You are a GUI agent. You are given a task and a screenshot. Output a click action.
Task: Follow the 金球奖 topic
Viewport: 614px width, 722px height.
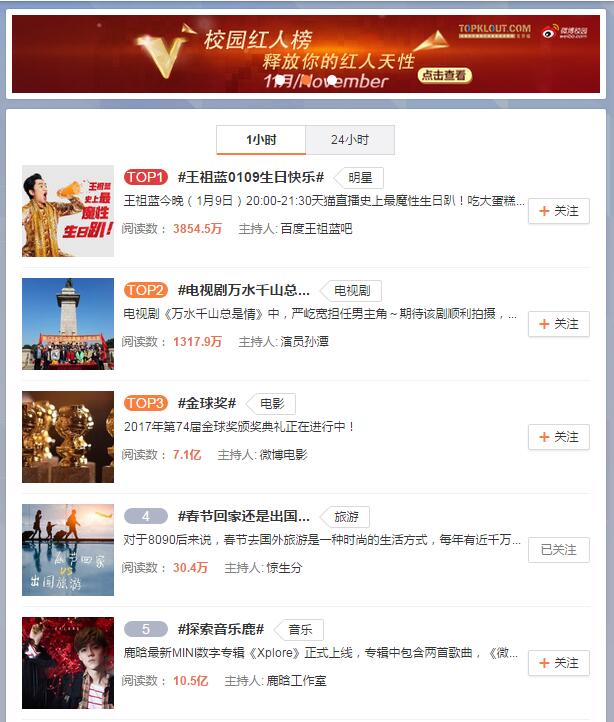tap(558, 437)
